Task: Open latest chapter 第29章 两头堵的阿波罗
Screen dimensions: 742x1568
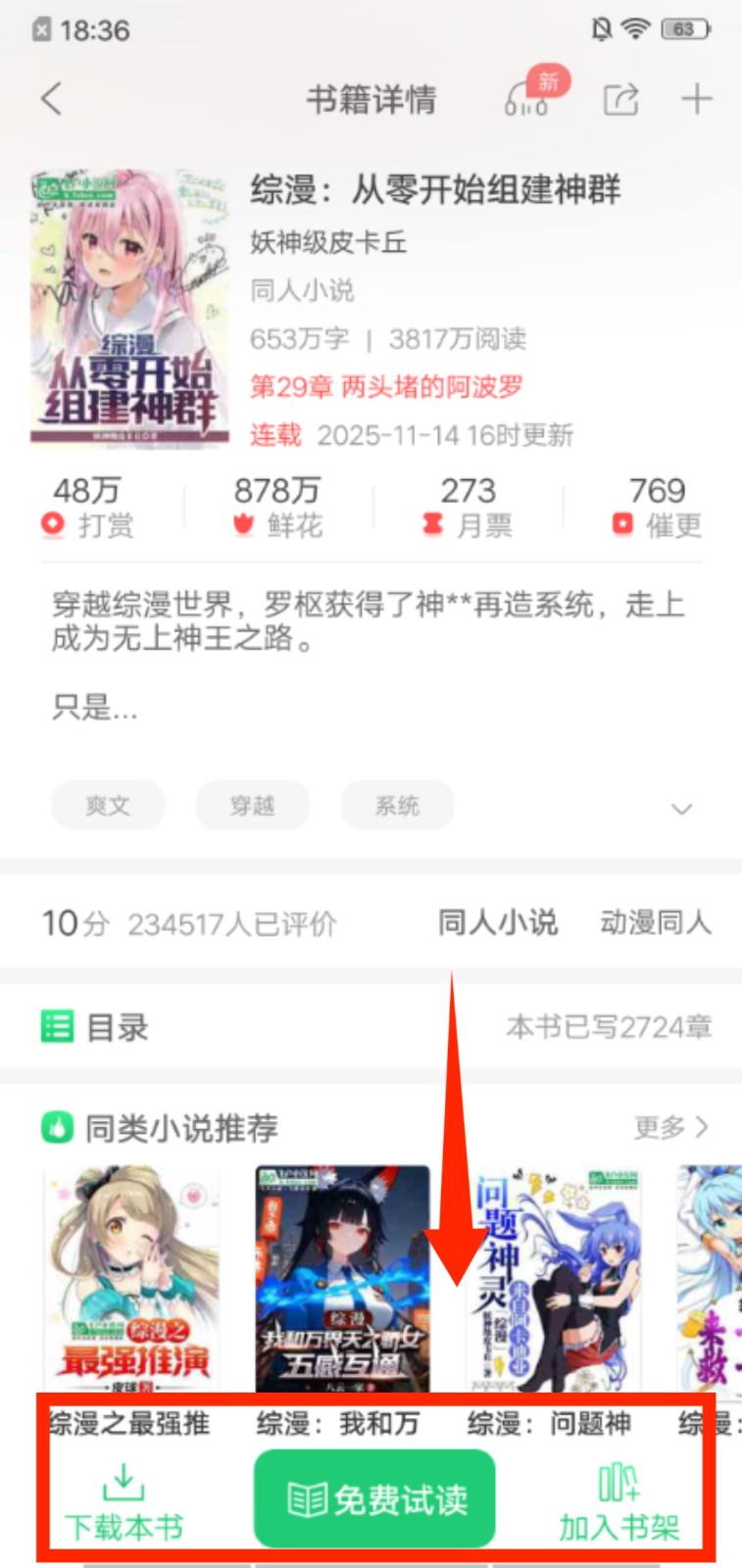Action: (x=386, y=387)
